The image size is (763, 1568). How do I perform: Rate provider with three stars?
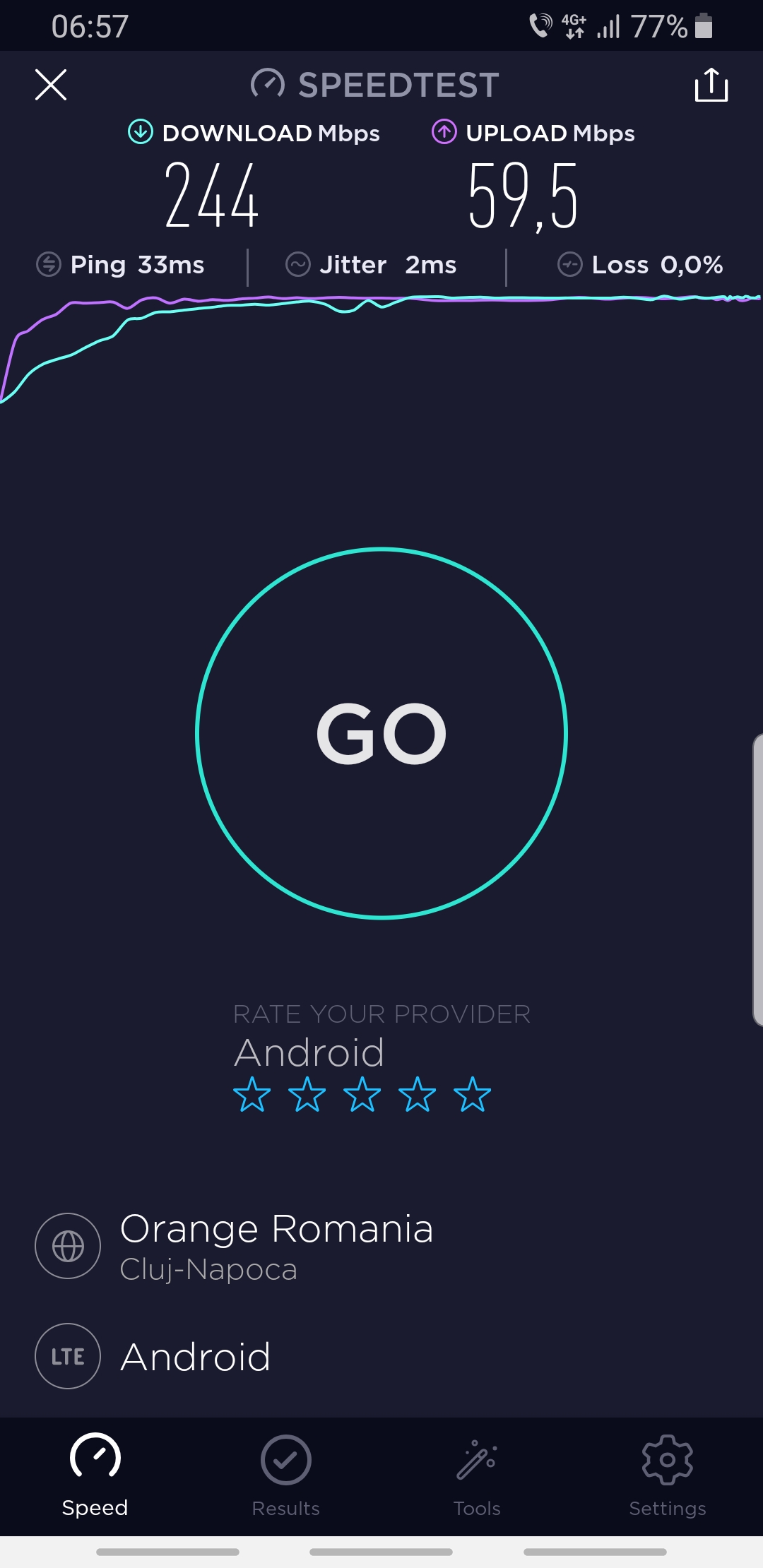tap(362, 1094)
